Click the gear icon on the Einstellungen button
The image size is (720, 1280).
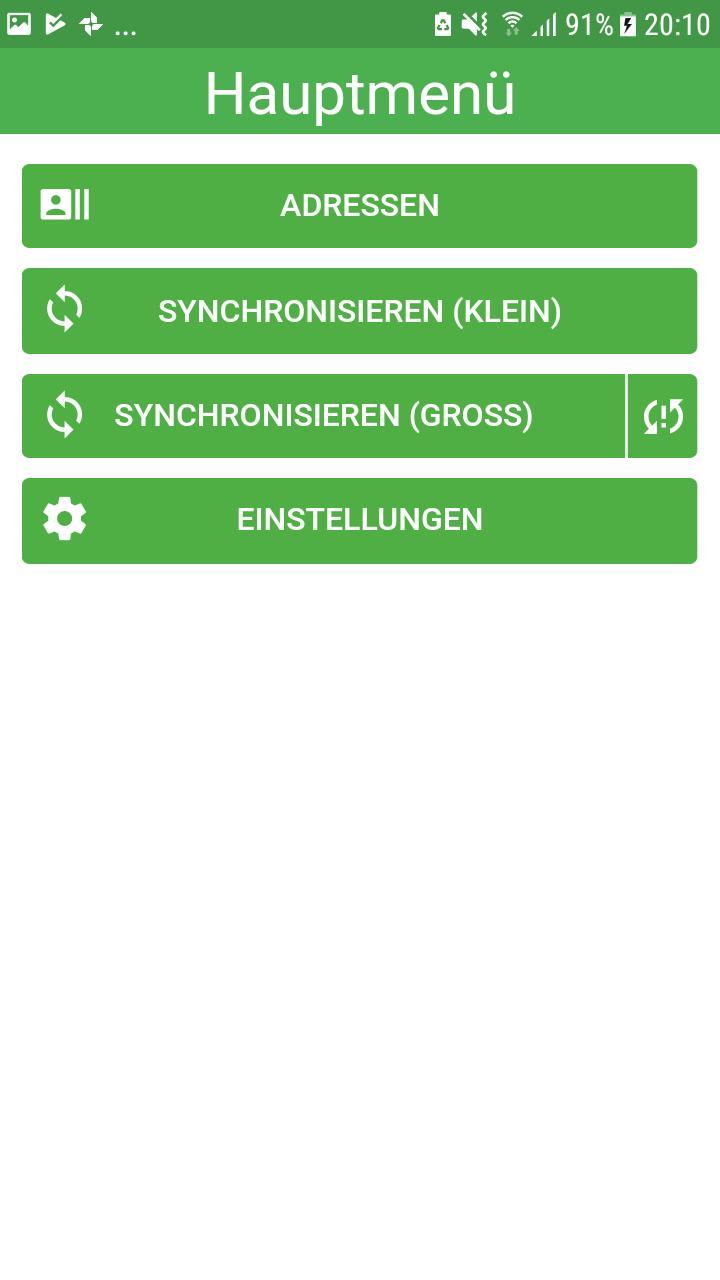click(64, 519)
